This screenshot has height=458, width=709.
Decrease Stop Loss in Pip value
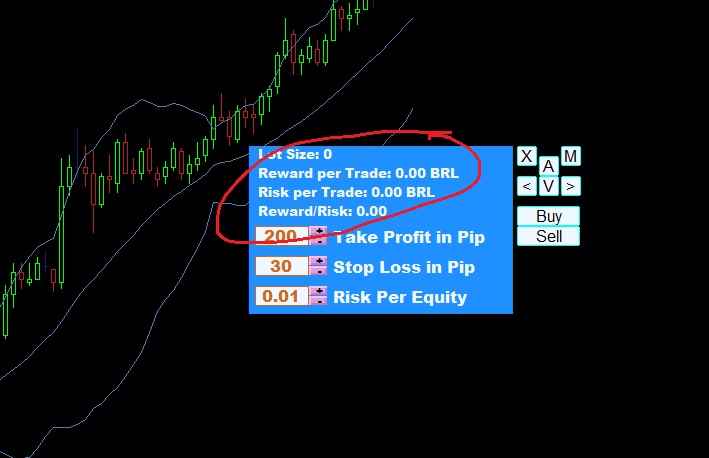(319, 271)
